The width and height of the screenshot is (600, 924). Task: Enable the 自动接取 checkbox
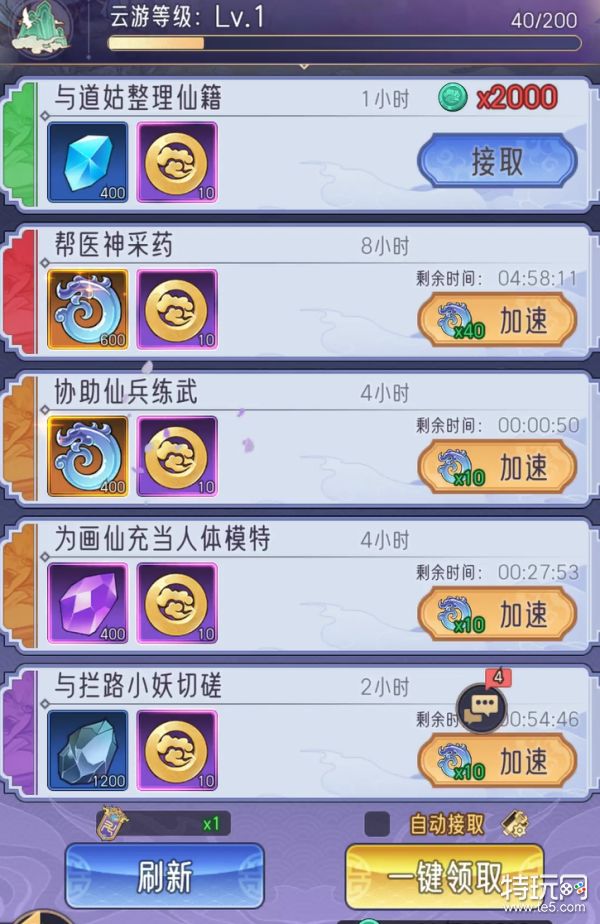(377, 824)
